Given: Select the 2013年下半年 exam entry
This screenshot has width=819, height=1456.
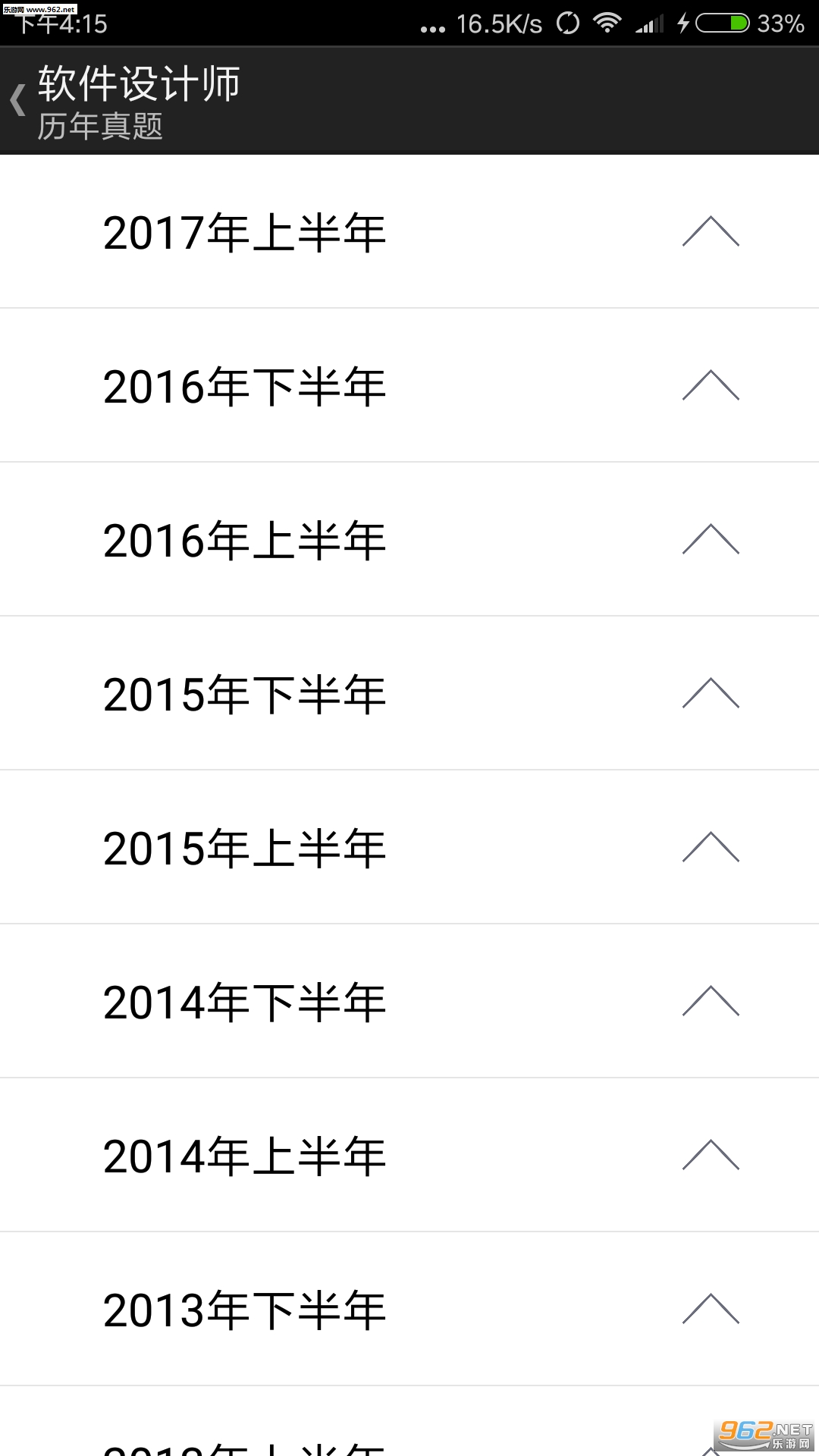Looking at the screenshot, I should [x=244, y=1308].
